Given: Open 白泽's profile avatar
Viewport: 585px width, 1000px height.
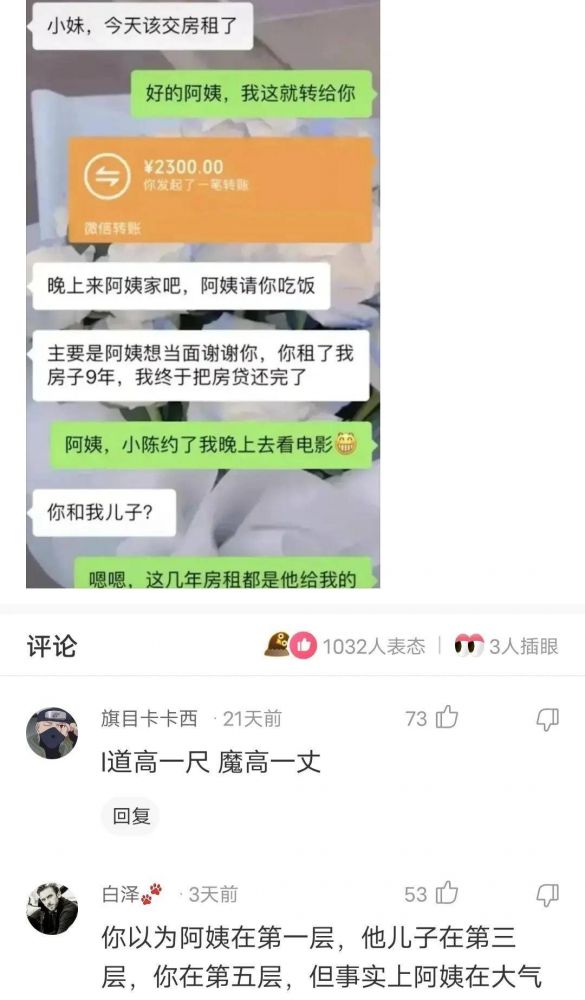Looking at the screenshot, I should [x=52, y=909].
